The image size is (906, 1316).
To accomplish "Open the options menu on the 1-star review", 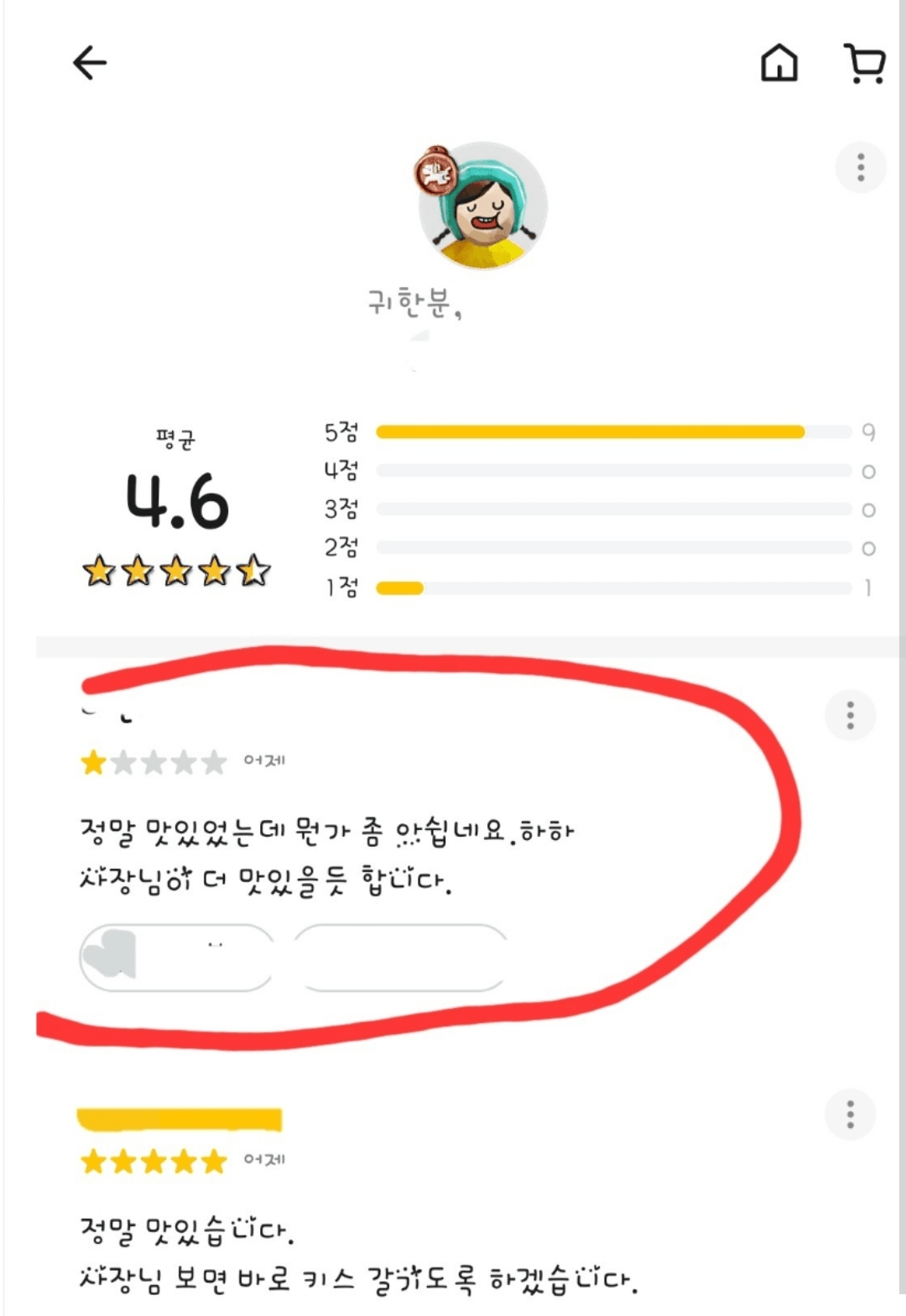I will click(850, 715).
